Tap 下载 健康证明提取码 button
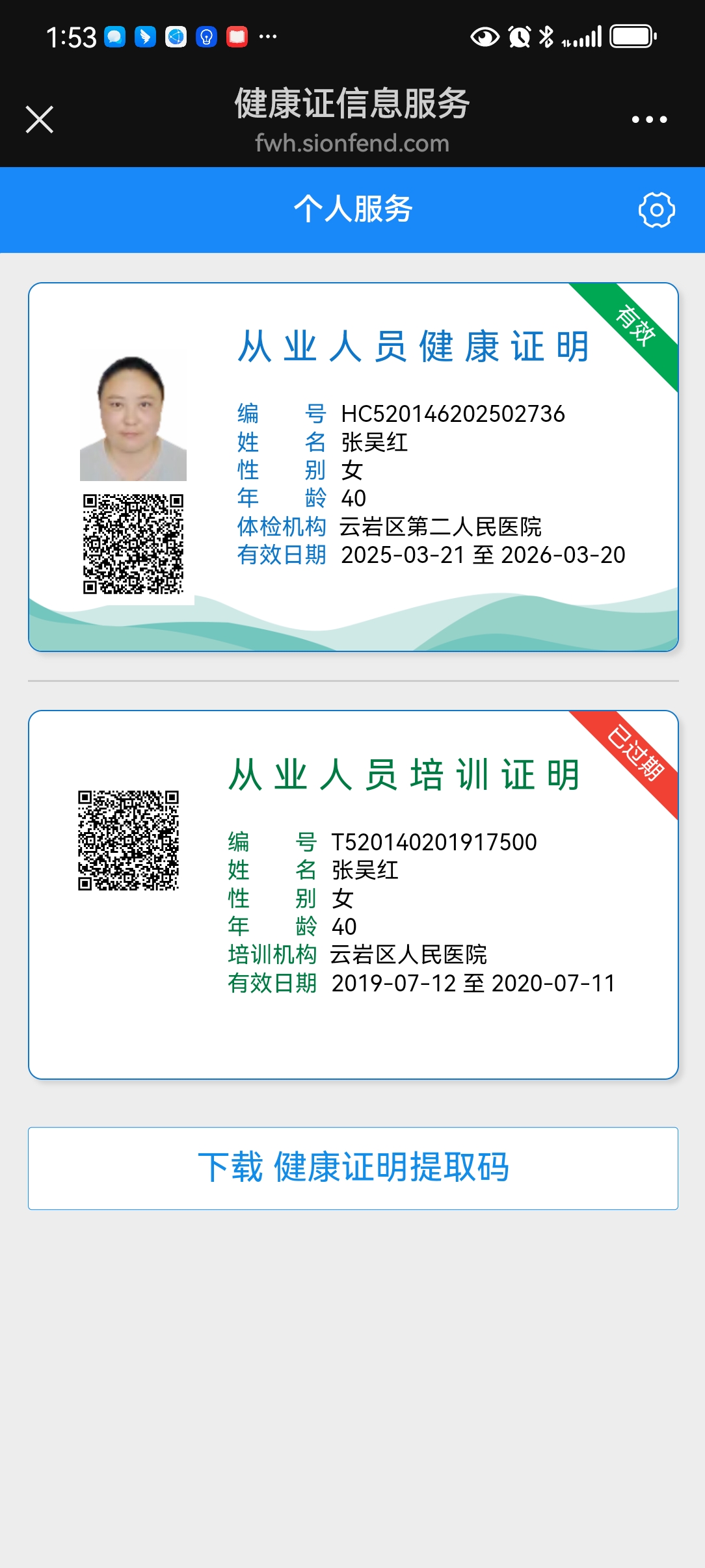705x1568 pixels. [353, 1168]
